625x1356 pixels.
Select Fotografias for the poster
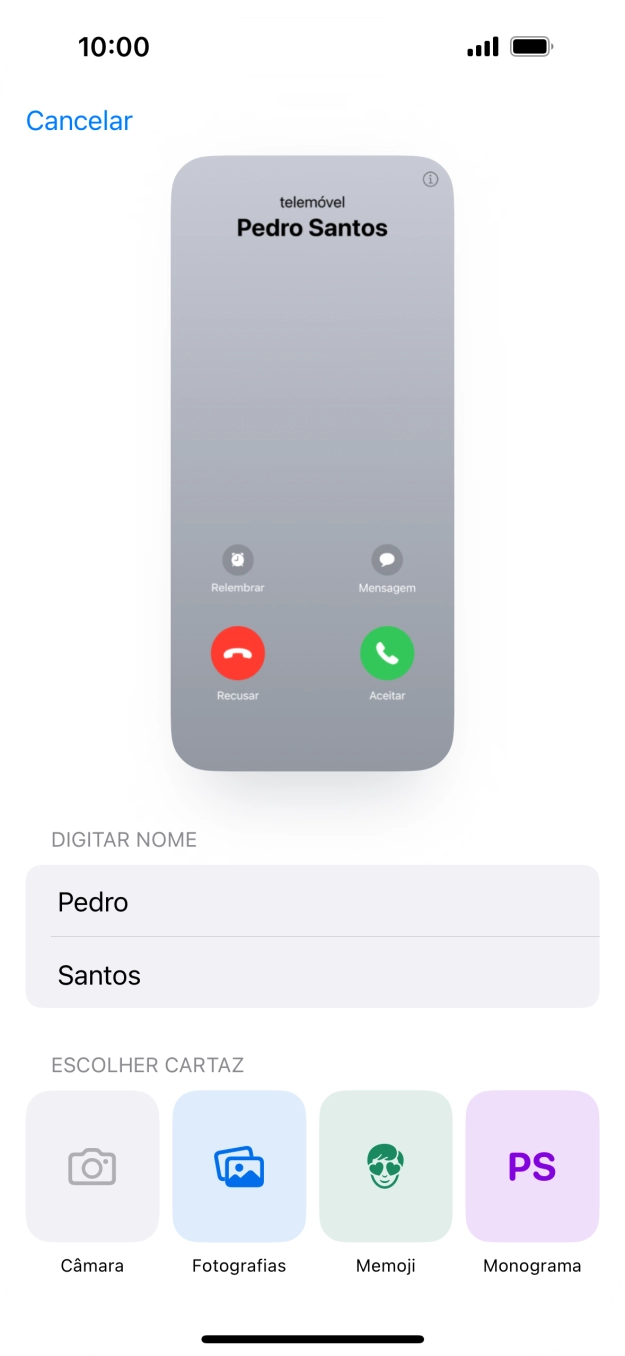pyautogui.click(x=239, y=1166)
